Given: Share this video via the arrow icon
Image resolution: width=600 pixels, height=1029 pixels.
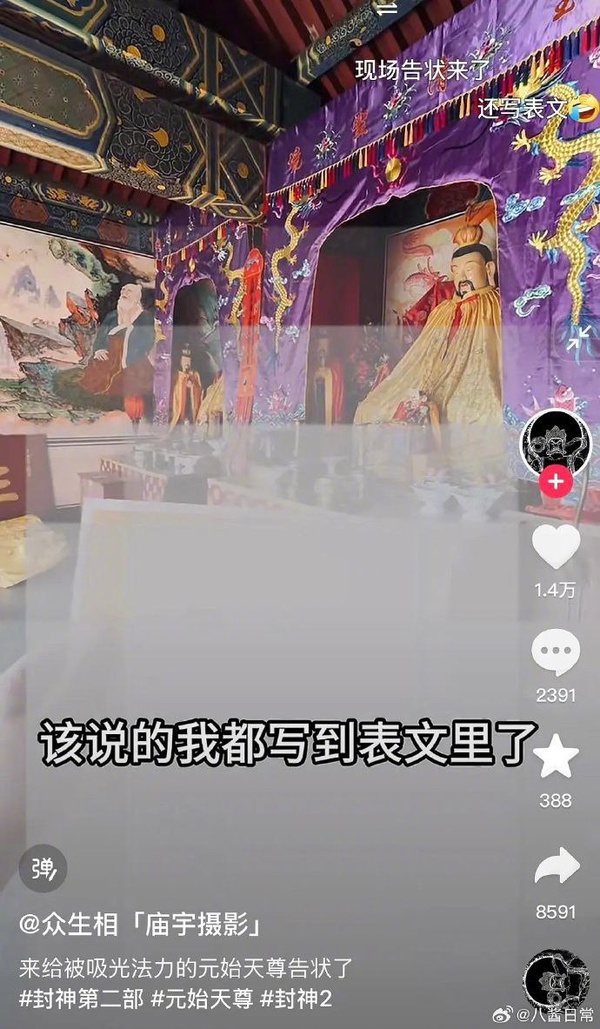Looking at the screenshot, I should [x=557, y=866].
